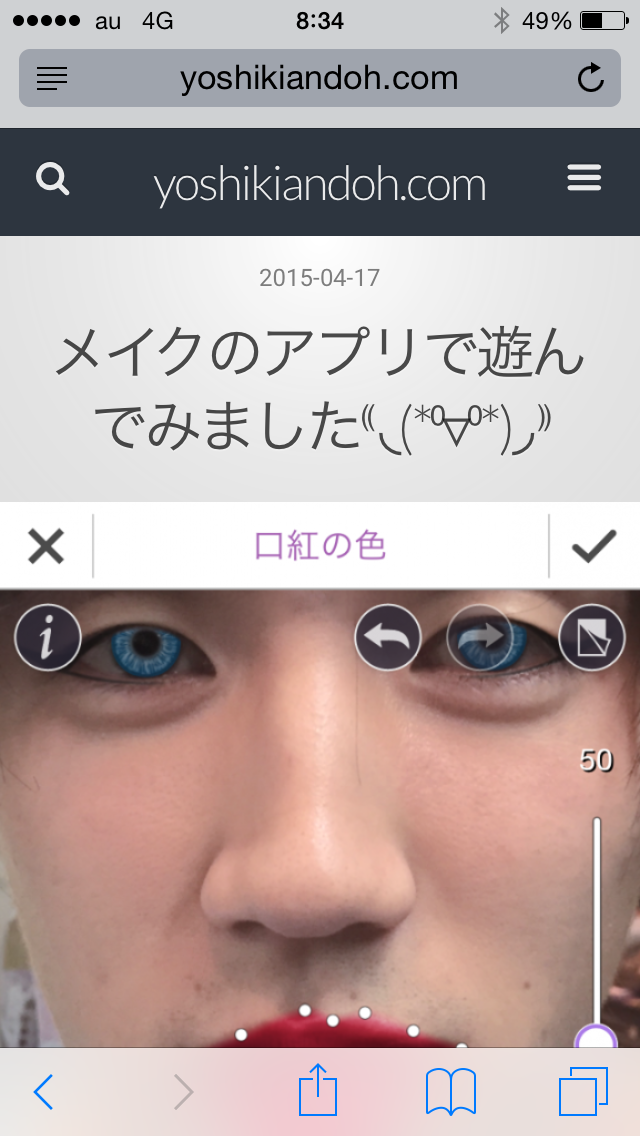Go back to the previous page
Viewport: 640px width, 1136px height.
click(x=43, y=1091)
